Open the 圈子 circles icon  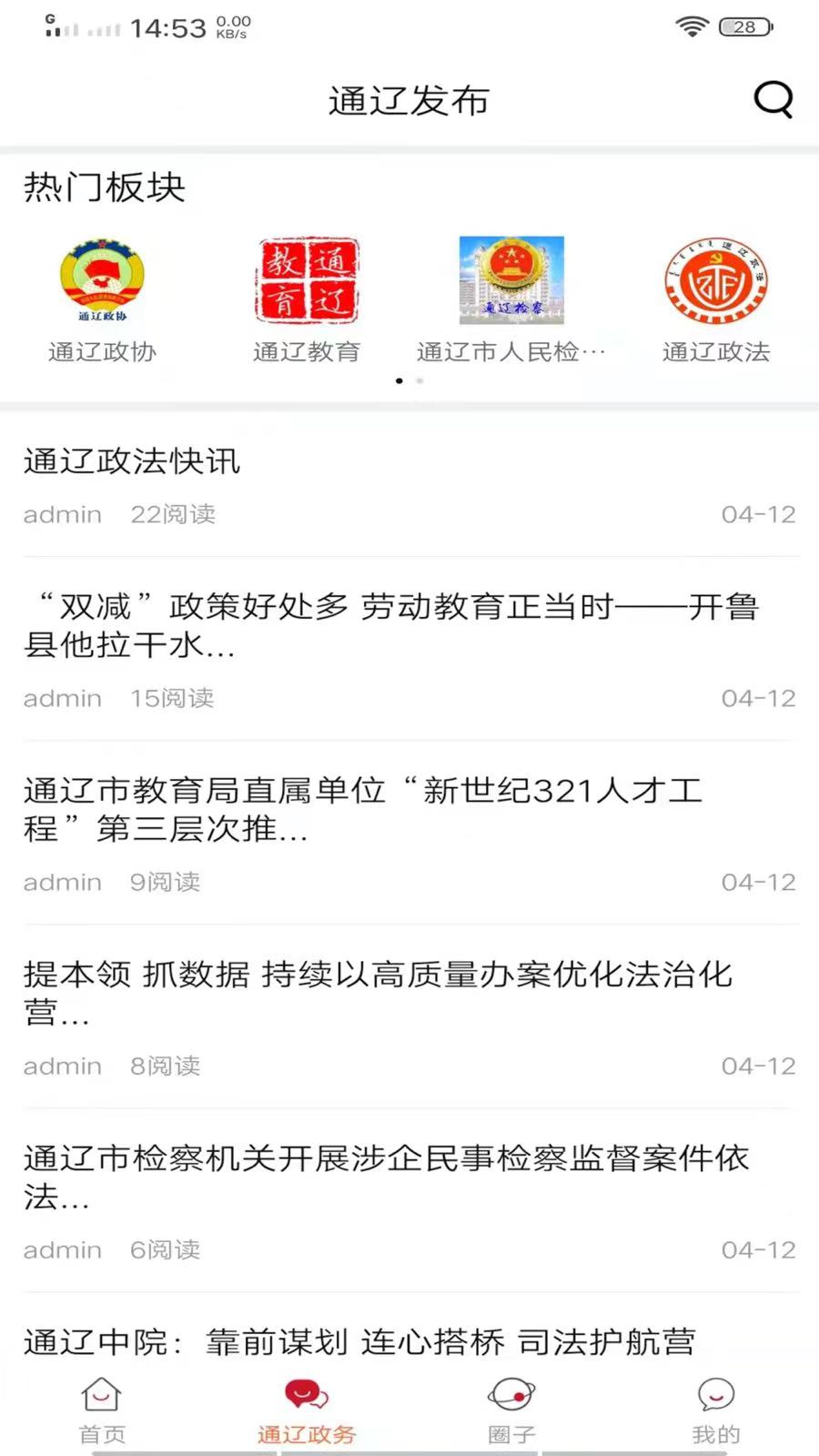[510, 1394]
